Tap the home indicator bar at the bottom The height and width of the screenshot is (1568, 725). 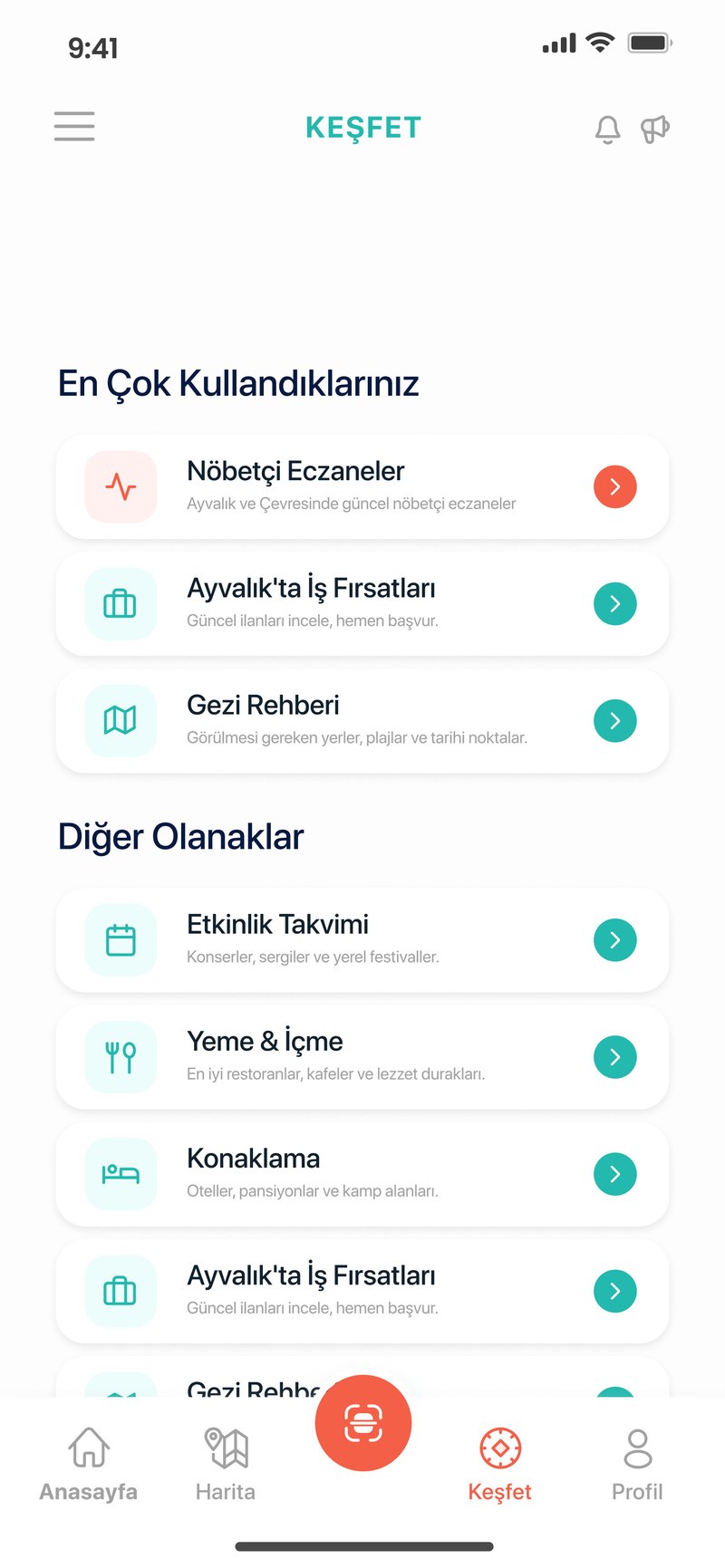[x=362, y=1544]
